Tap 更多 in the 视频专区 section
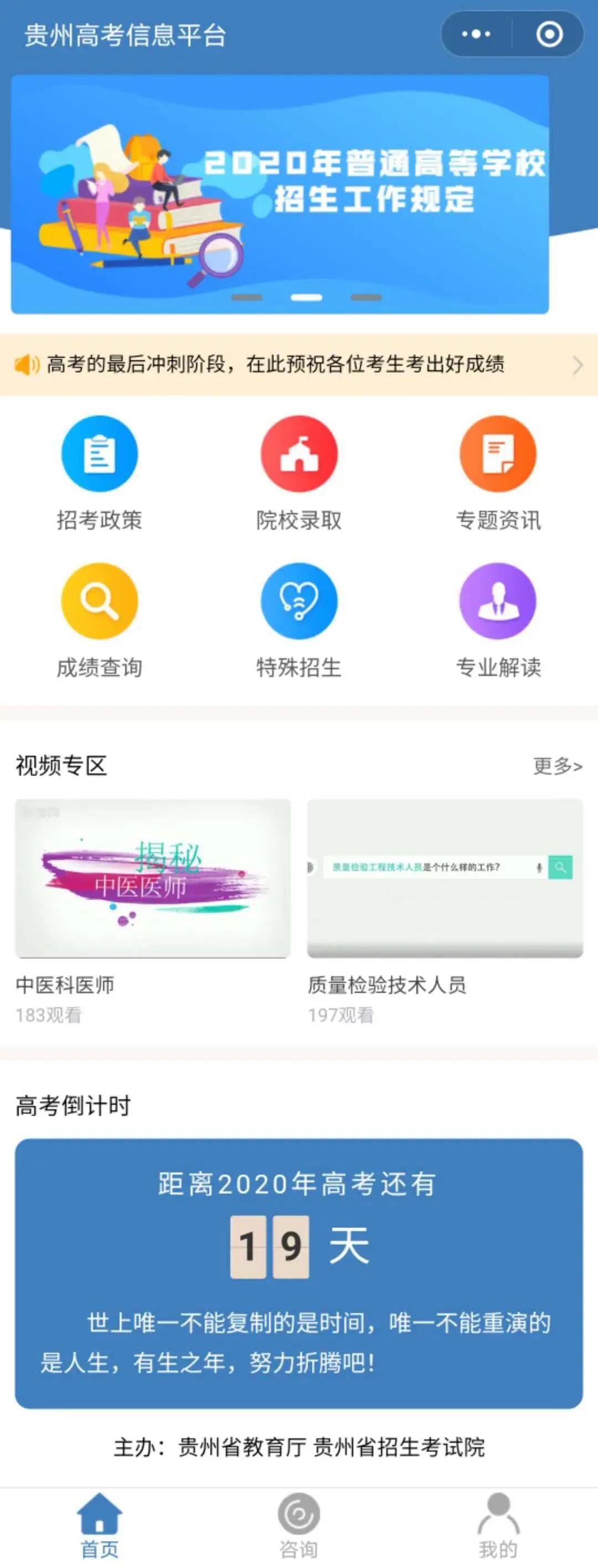Screen dimensions: 598x1568 click(x=557, y=766)
